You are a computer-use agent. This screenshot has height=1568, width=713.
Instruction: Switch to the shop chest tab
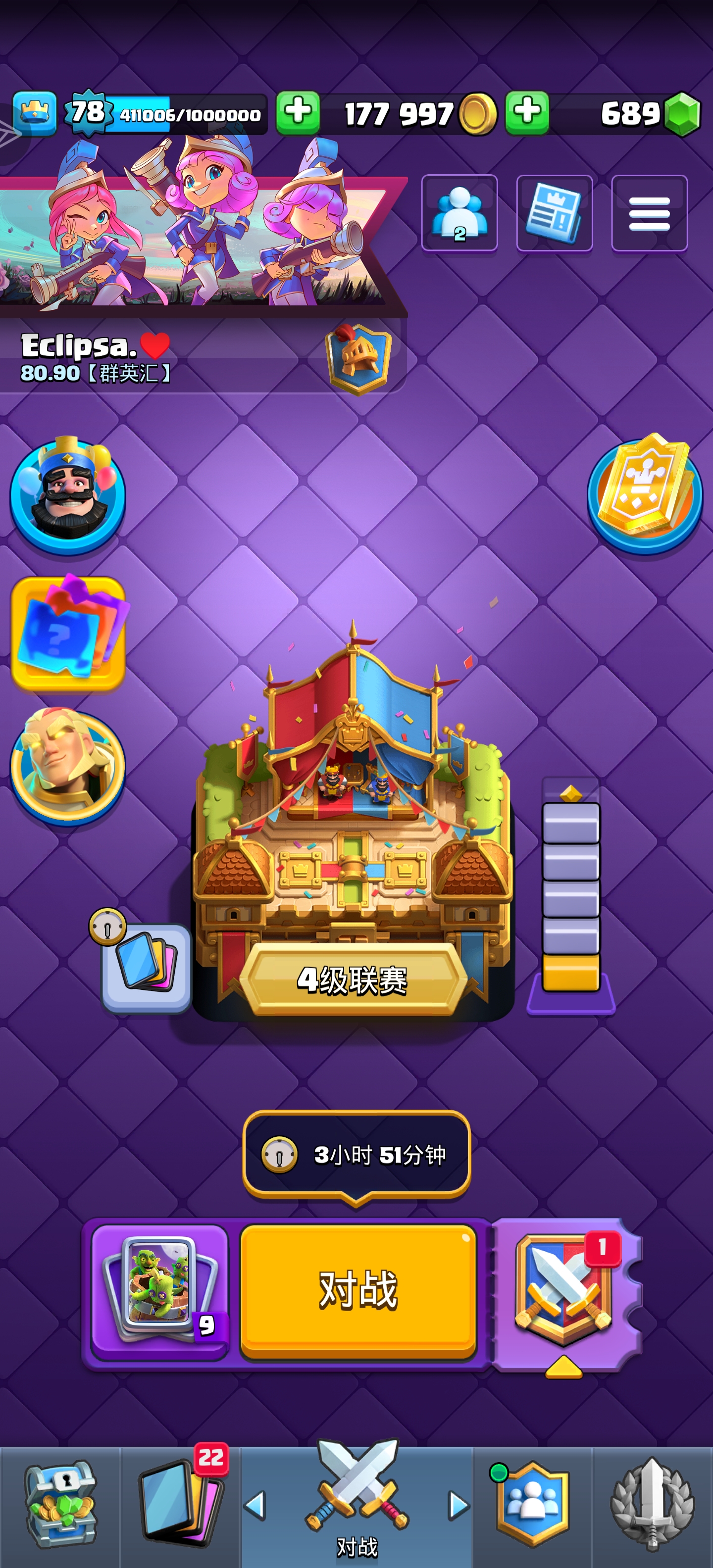point(60,1504)
